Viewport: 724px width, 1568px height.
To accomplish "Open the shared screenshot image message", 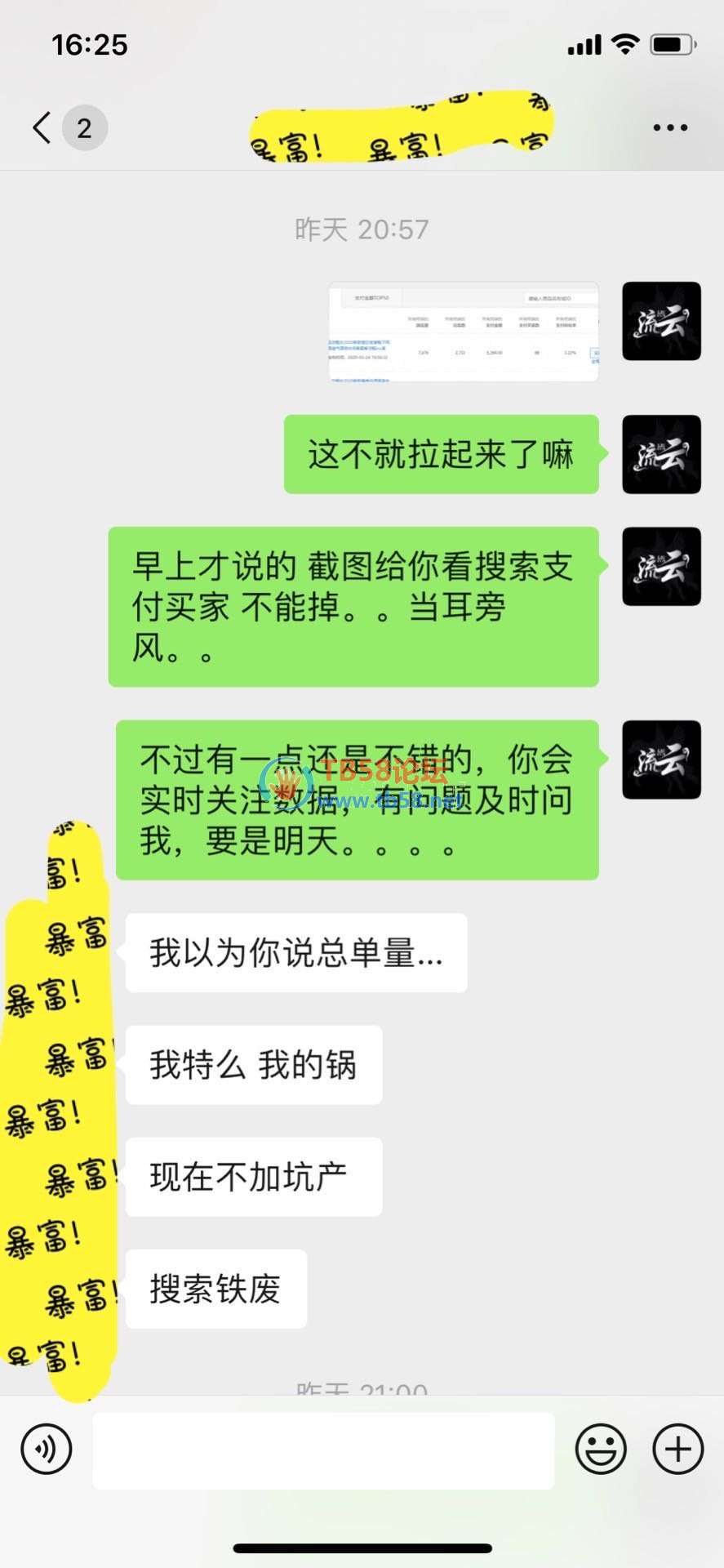I will 464,332.
